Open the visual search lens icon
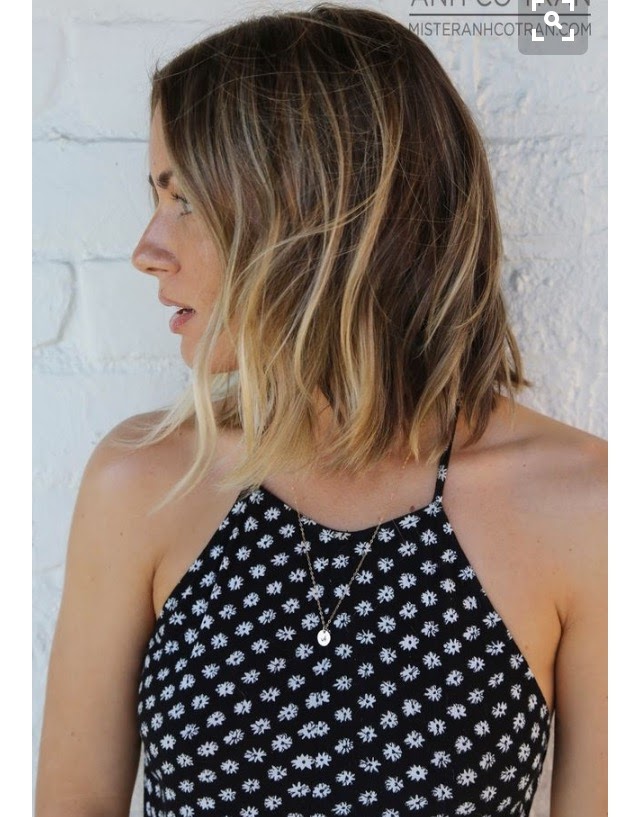 (x=552, y=22)
